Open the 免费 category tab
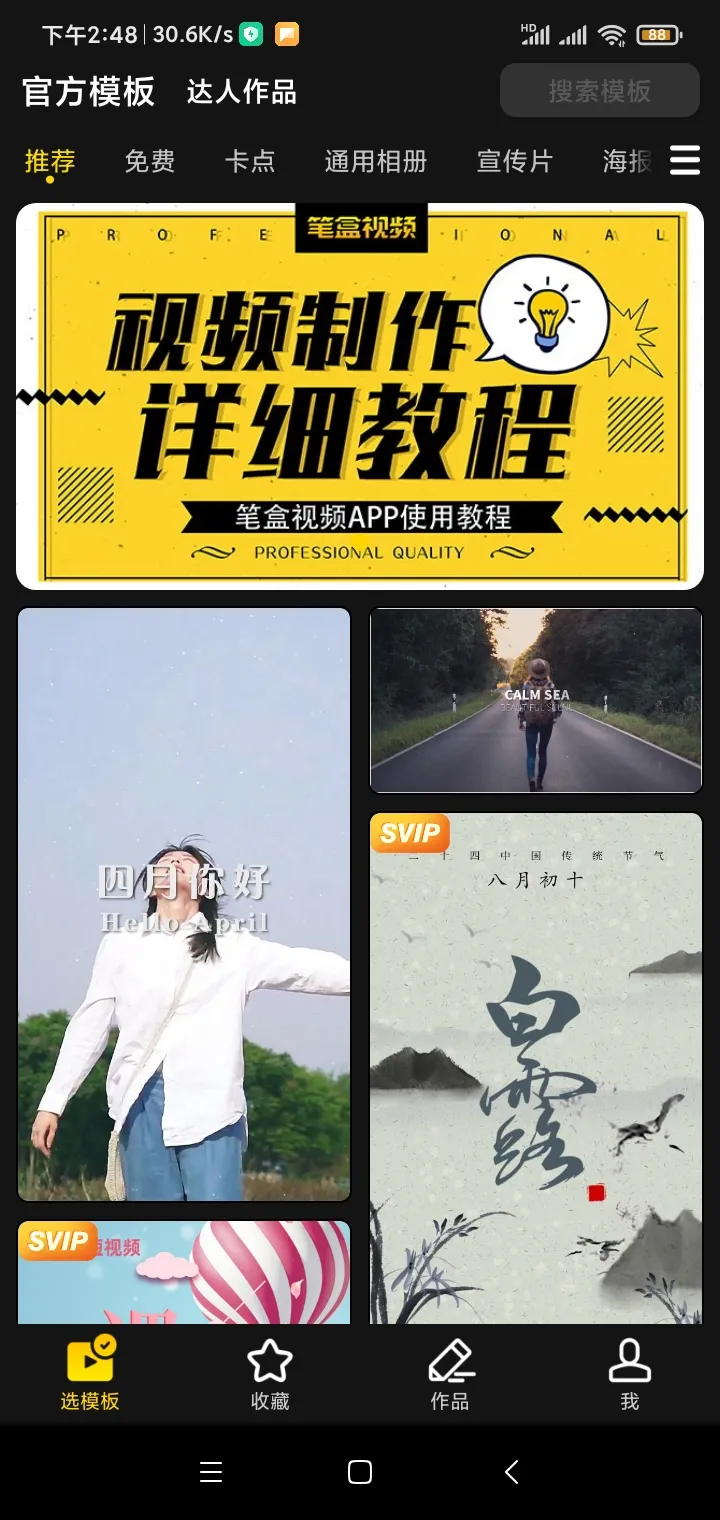Image resolution: width=720 pixels, height=1520 pixels. point(150,161)
